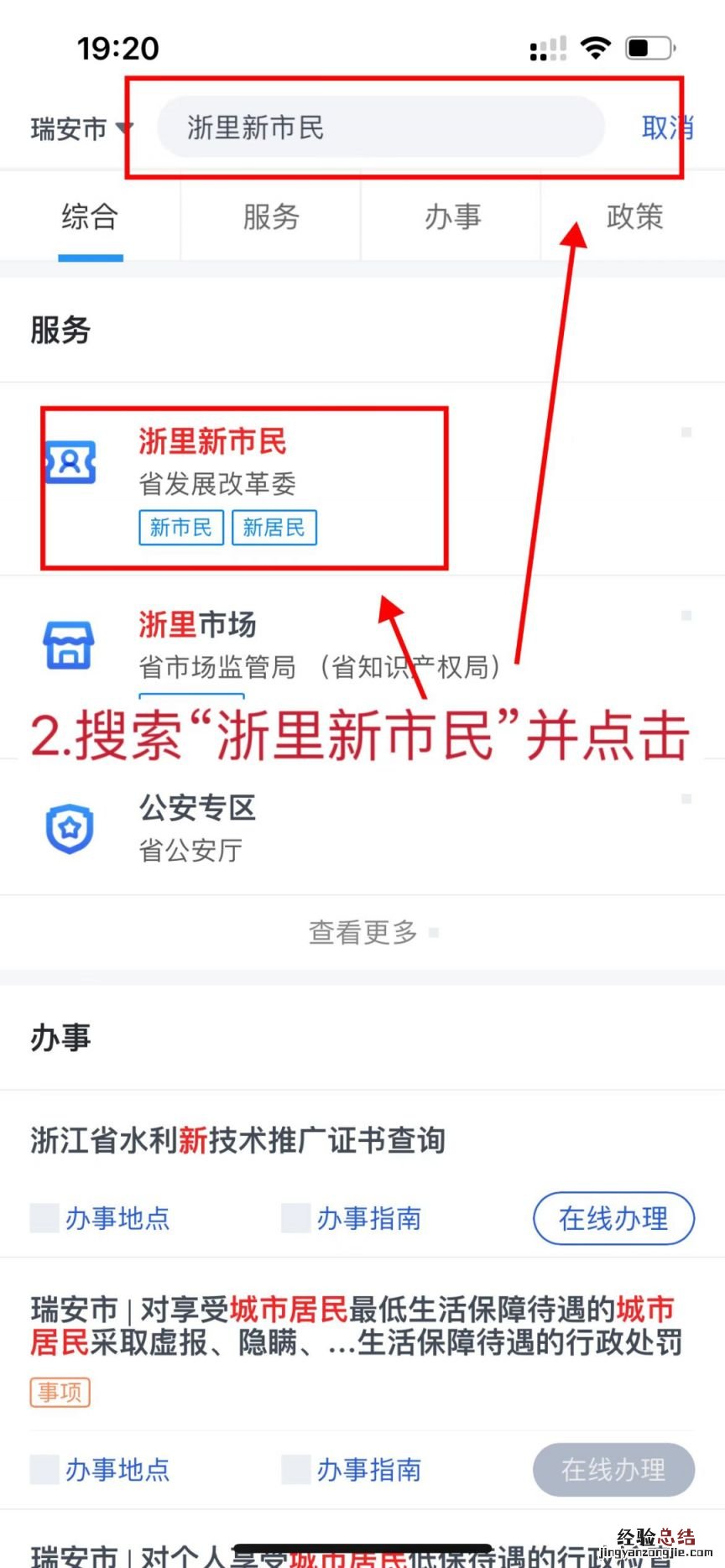View 办事地点 for 水利新技术推广证书查询
Screen dimensions: 725x1568
coord(117,1218)
